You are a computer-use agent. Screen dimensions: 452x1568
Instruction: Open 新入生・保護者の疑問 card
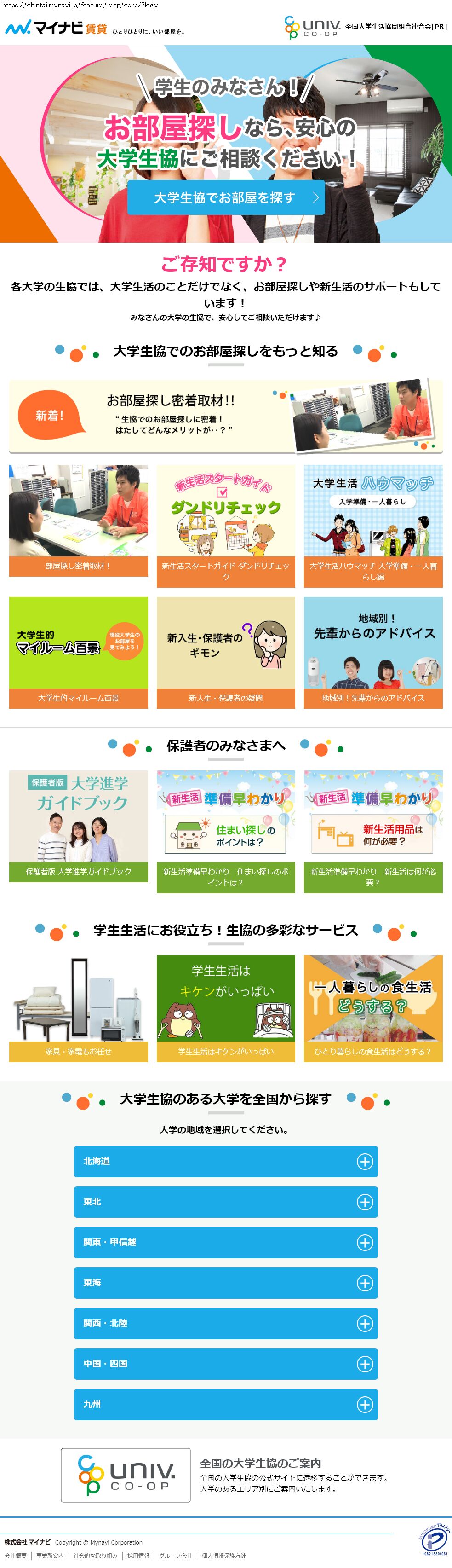[x=226, y=652]
